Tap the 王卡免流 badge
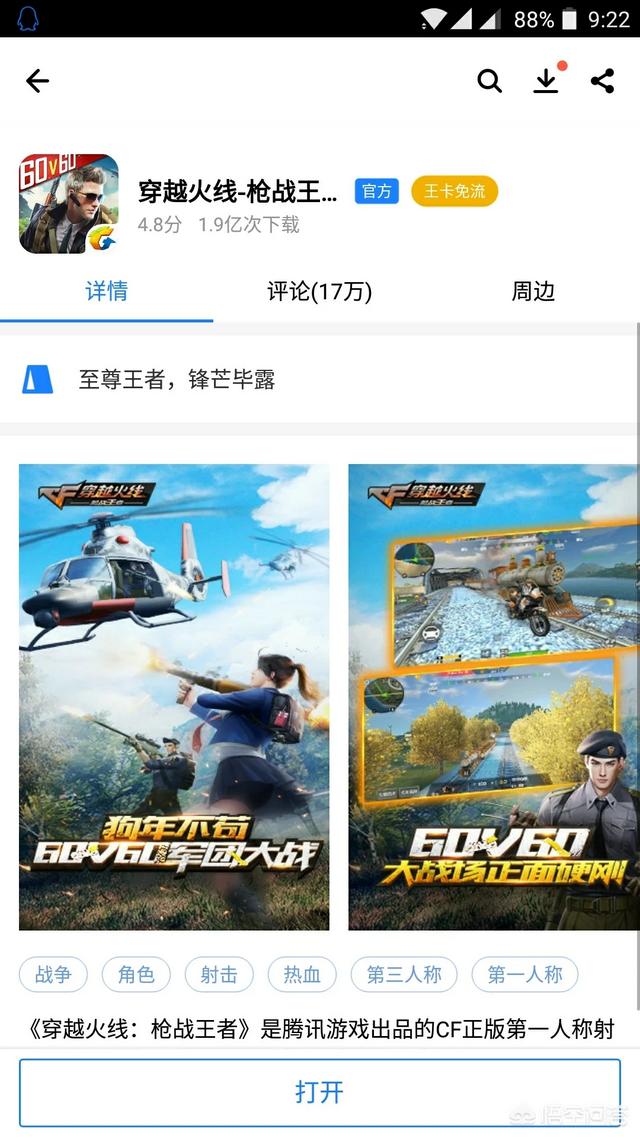The image size is (640, 1138). 454,191
